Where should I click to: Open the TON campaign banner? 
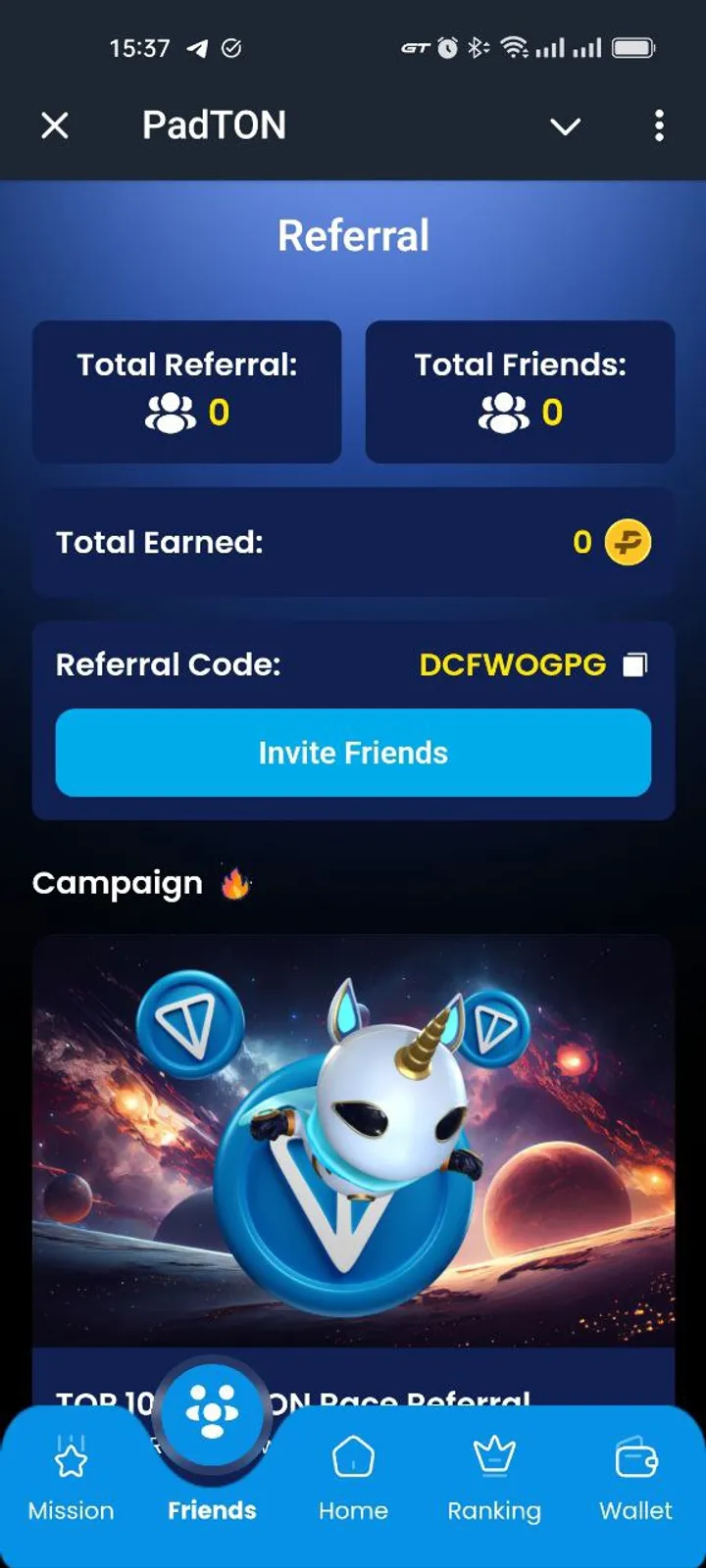coord(353,1142)
